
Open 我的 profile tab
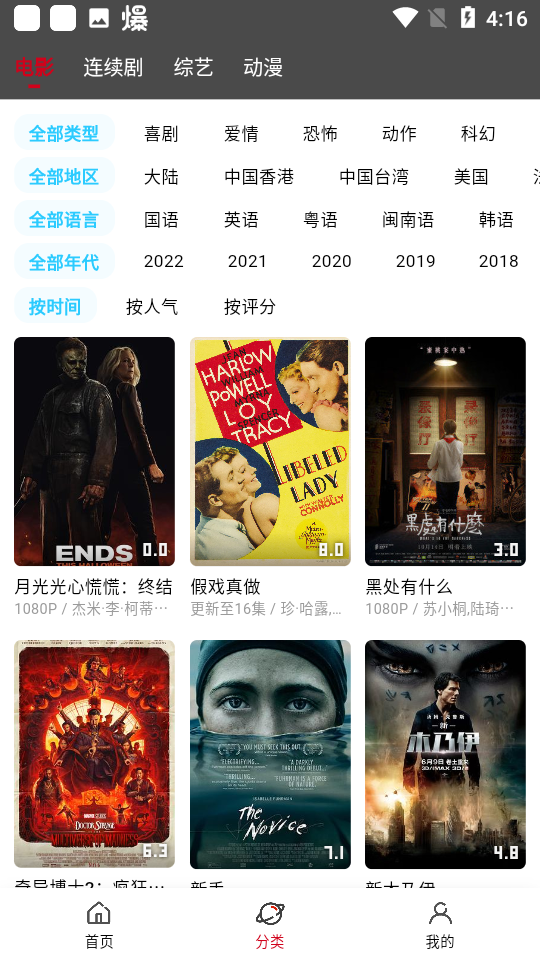[x=440, y=925]
